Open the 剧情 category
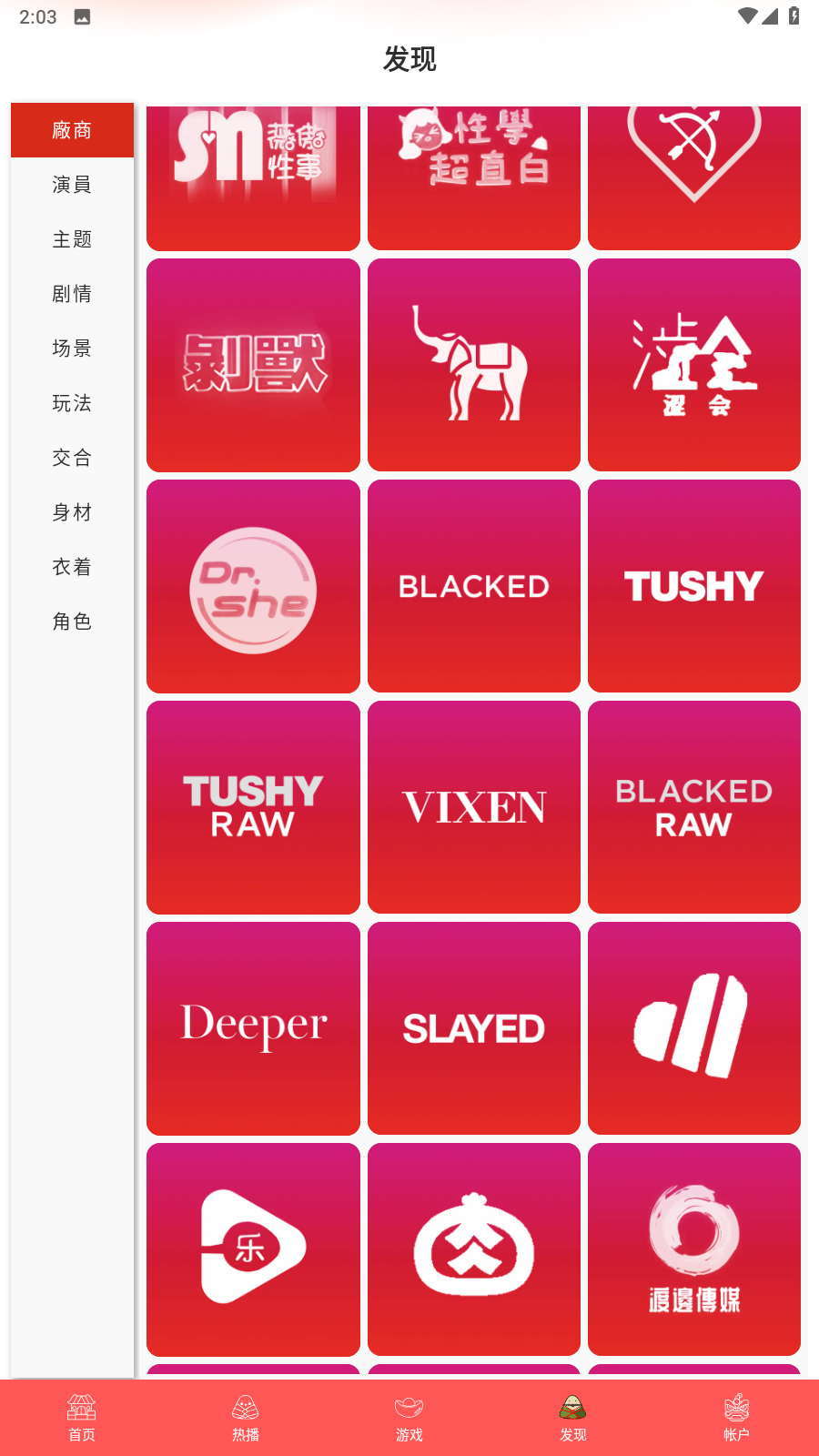The image size is (819, 1456). [72, 294]
